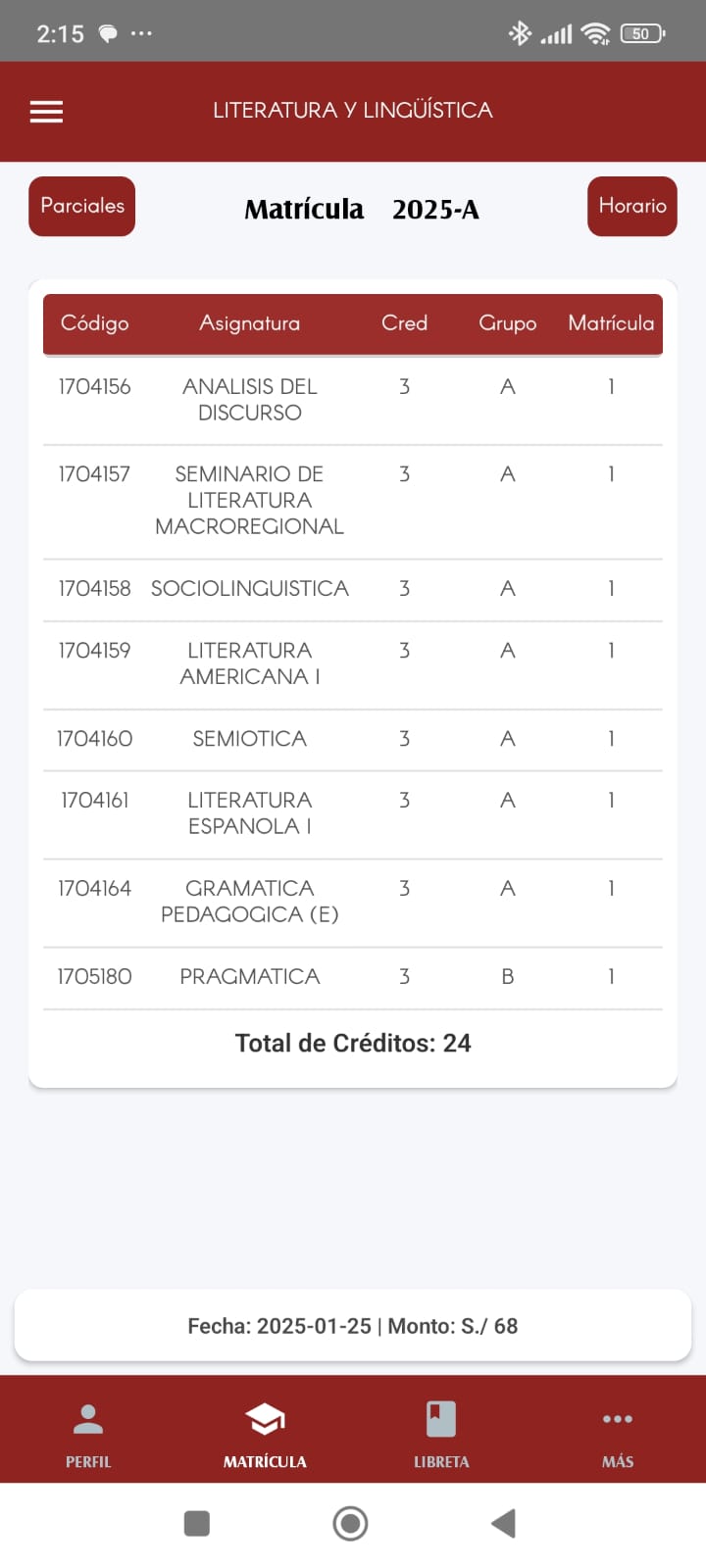Open the hamburger drawer menu
The image size is (706, 1568).
[46, 111]
